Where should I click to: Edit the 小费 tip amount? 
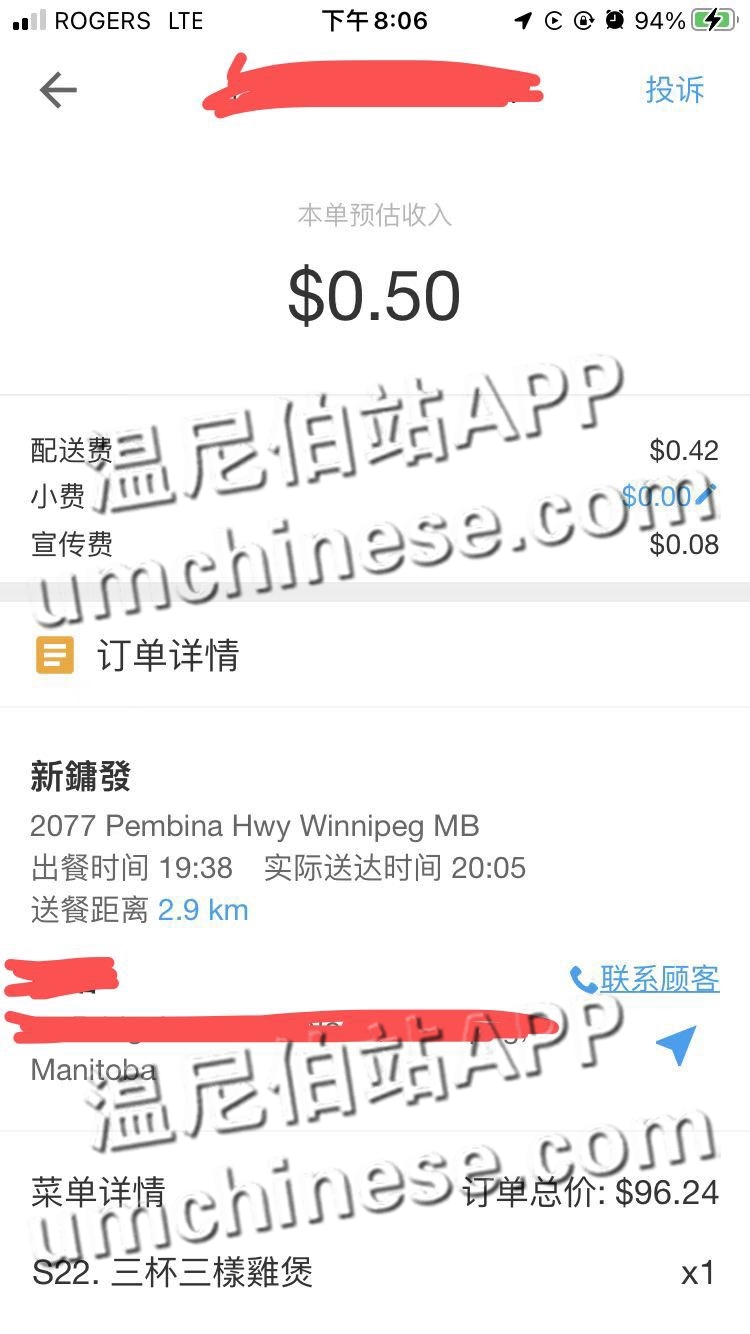[705, 495]
